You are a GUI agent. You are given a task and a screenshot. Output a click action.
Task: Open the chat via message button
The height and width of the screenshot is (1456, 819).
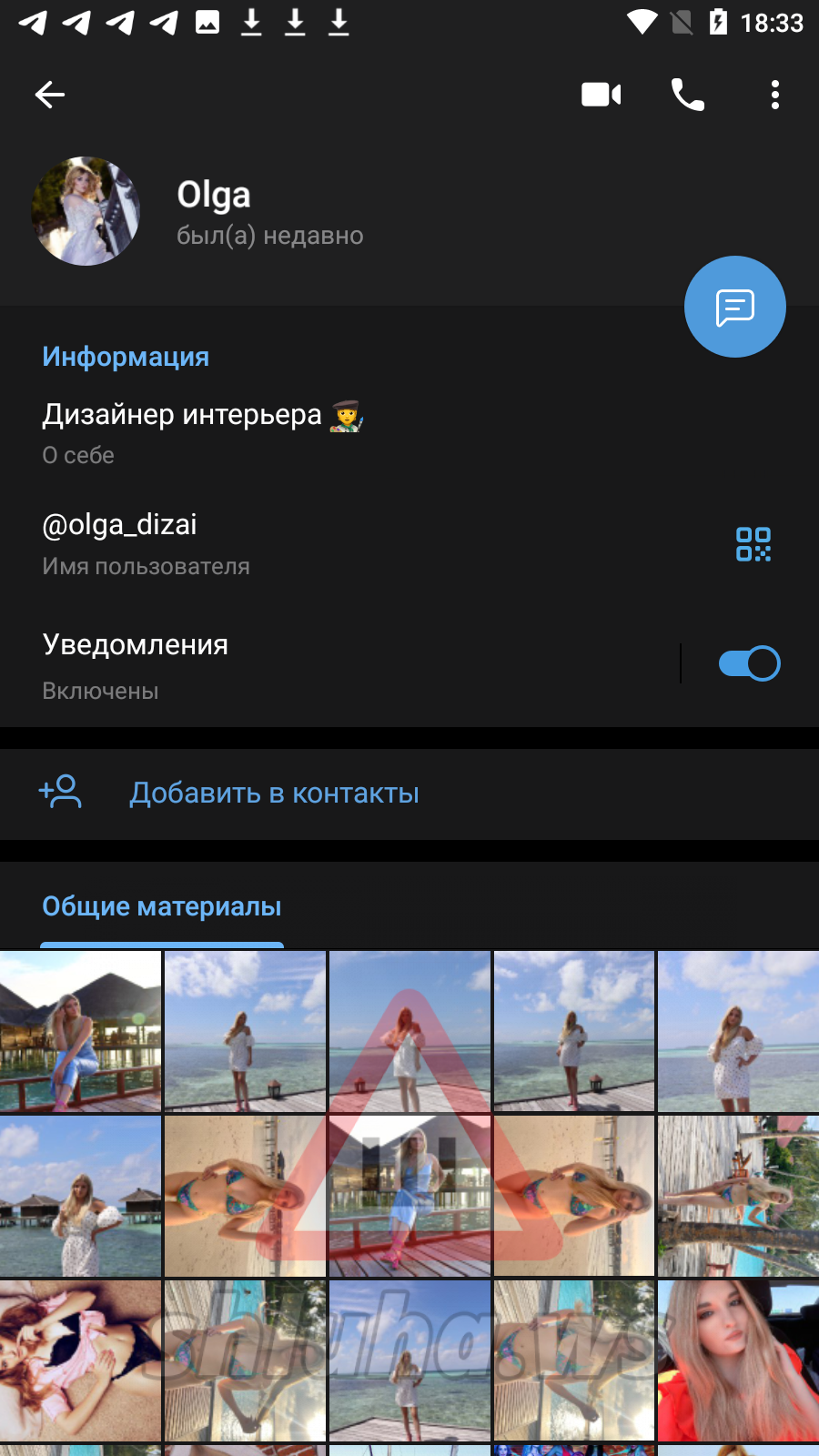[734, 308]
